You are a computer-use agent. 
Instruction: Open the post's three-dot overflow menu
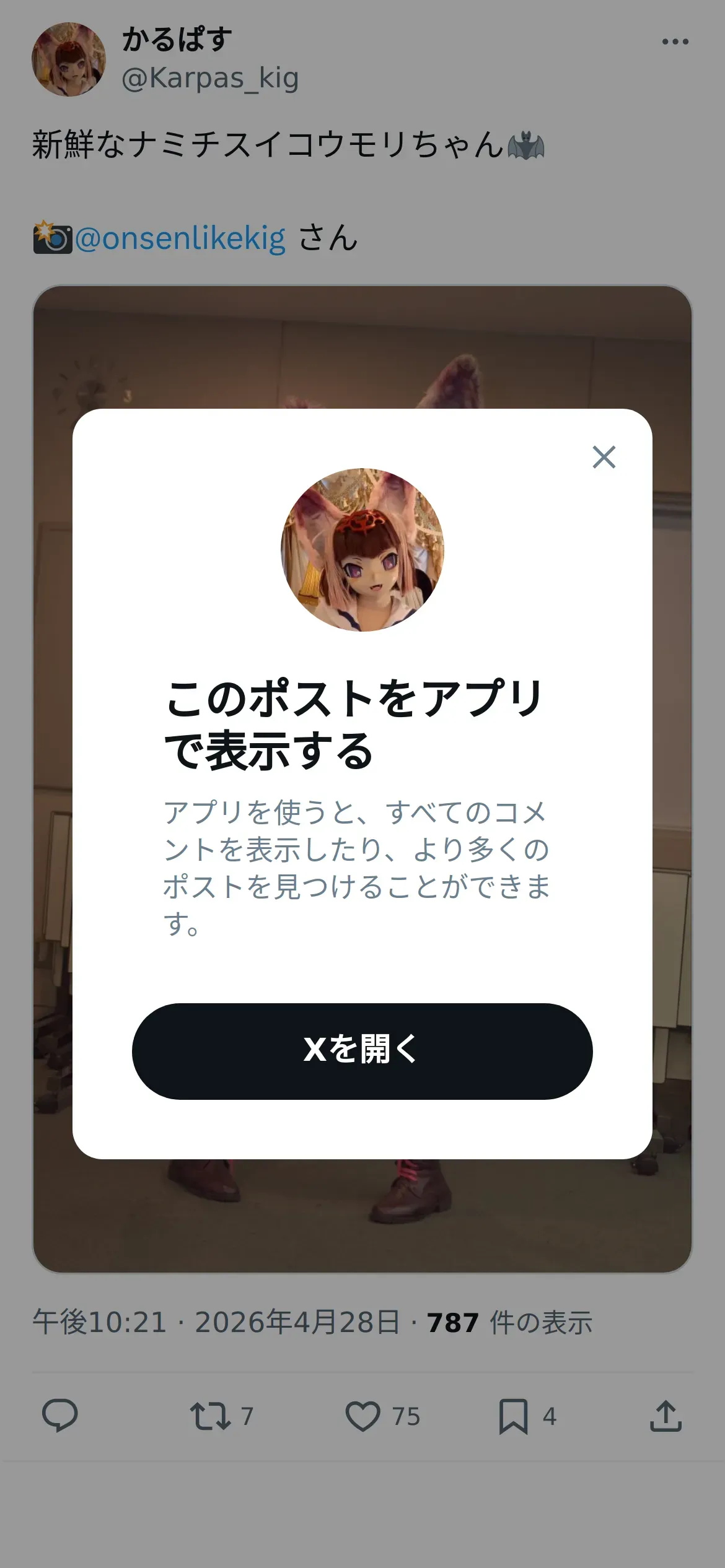pyautogui.click(x=675, y=41)
